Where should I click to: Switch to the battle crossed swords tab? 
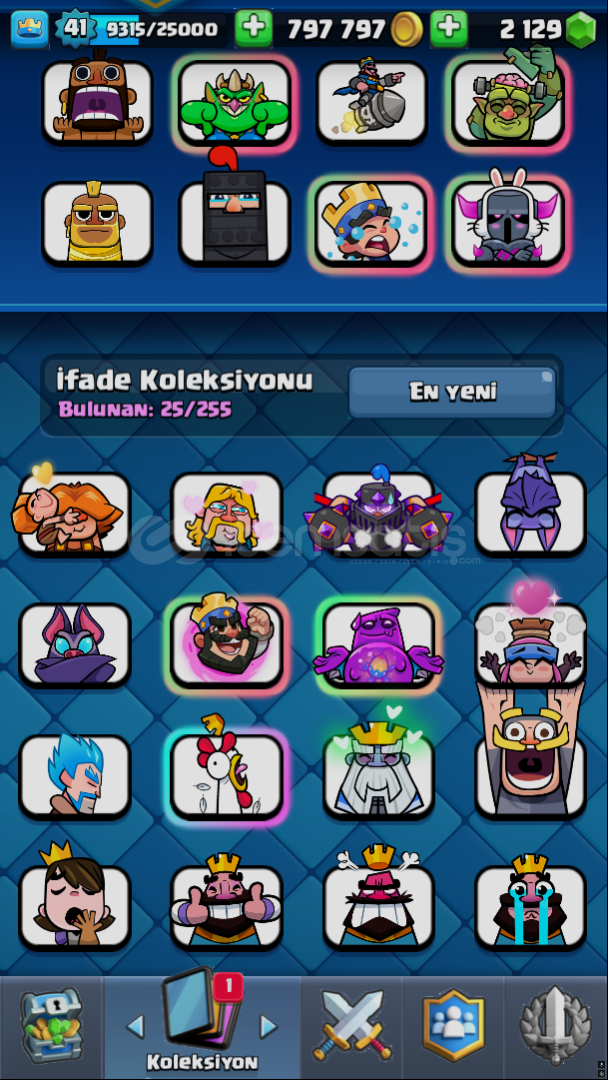pos(351,1027)
